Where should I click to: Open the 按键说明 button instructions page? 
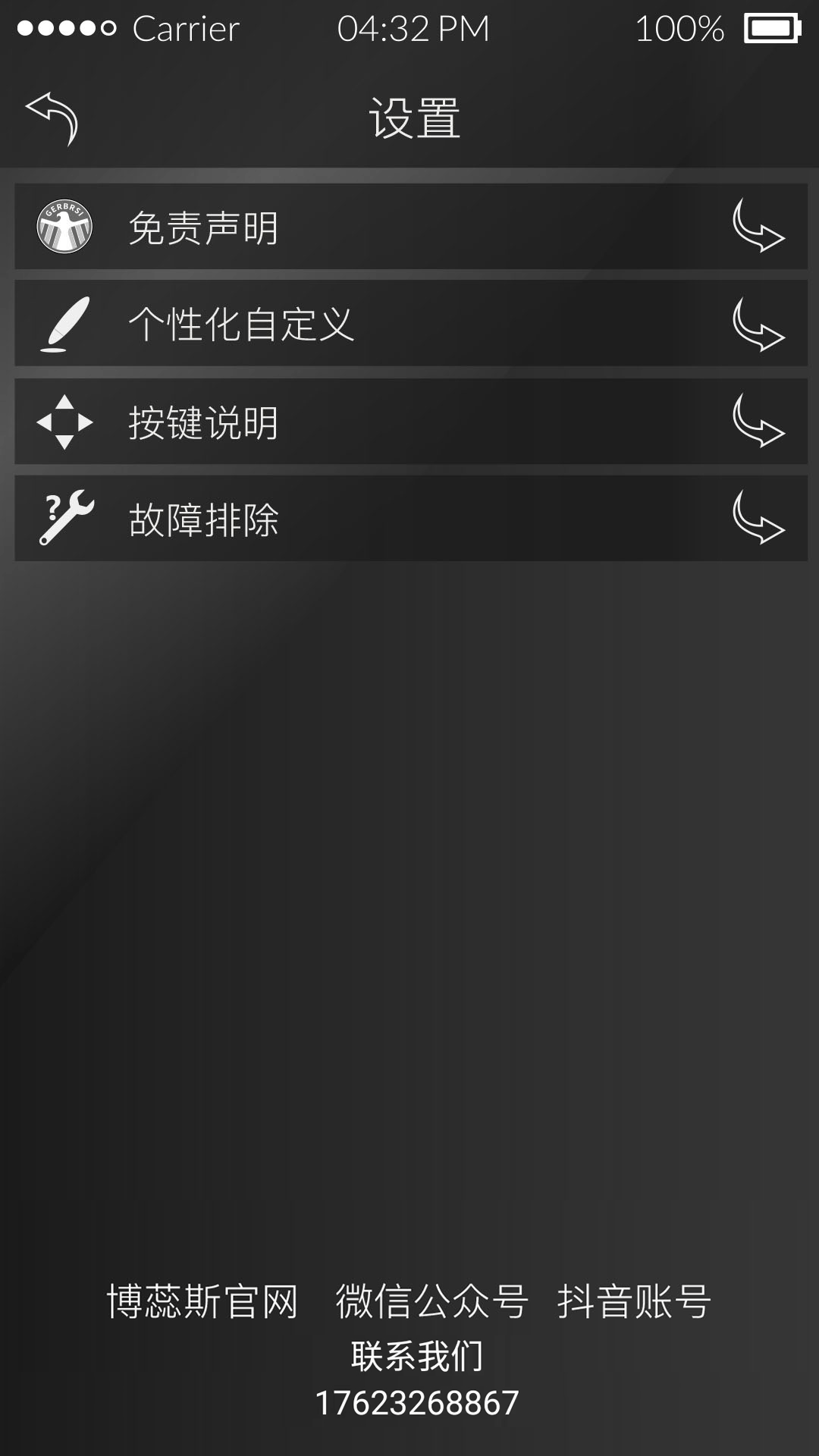pyautogui.click(x=202, y=423)
